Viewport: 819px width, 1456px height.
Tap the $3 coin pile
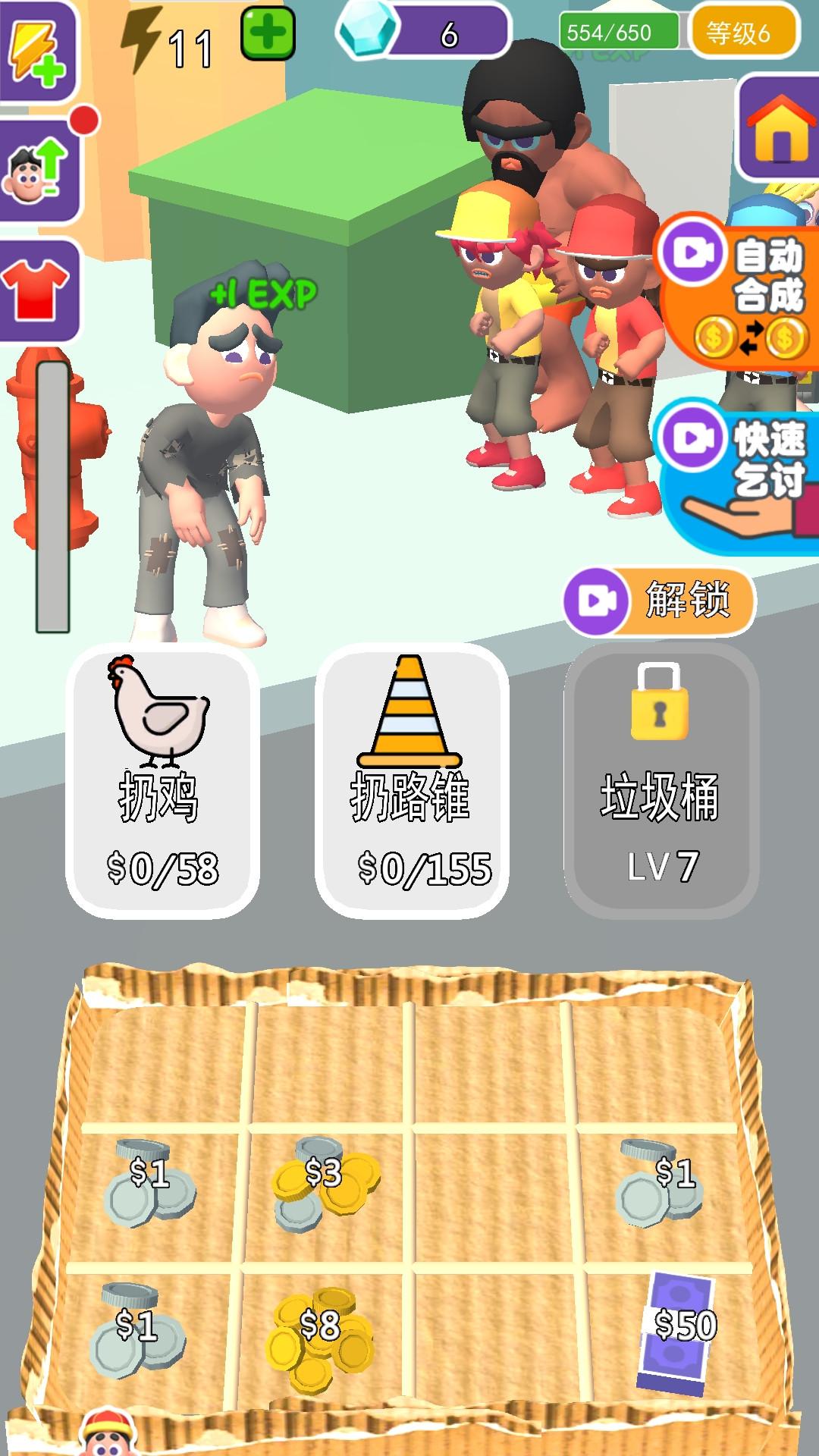click(x=325, y=1181)
